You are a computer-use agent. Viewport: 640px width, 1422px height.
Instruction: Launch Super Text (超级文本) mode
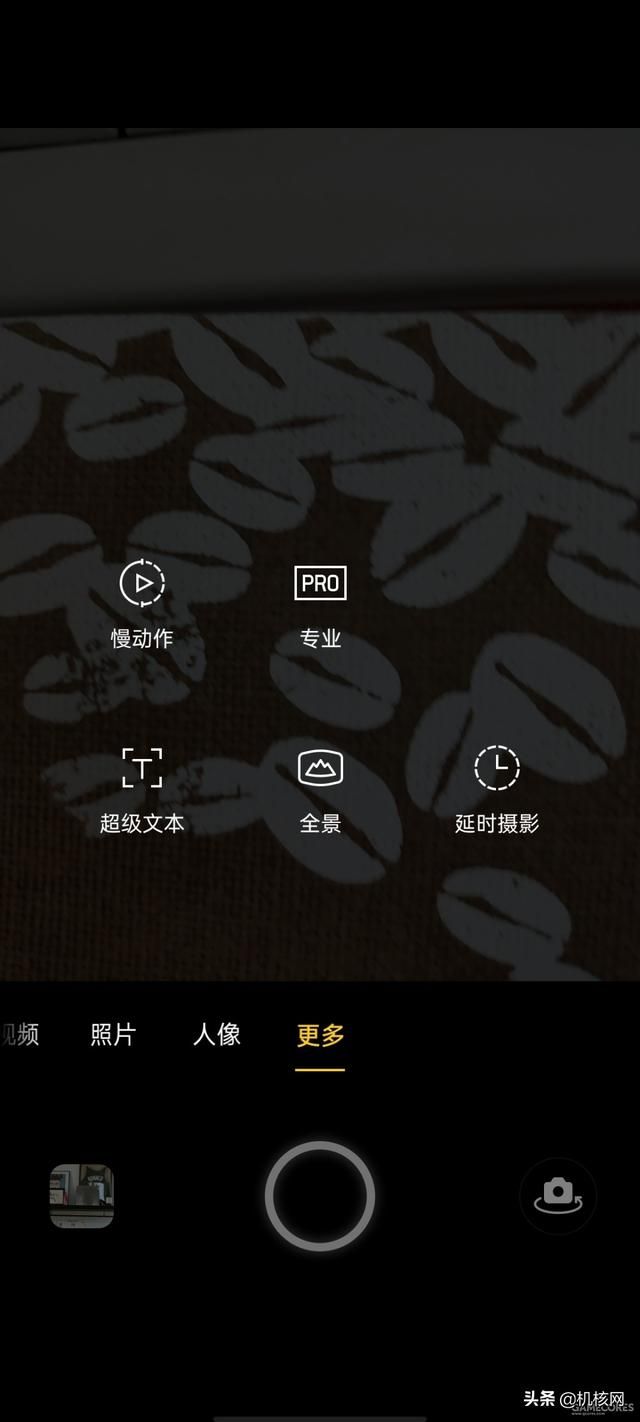pyautogui.click(x=142, y=789)
